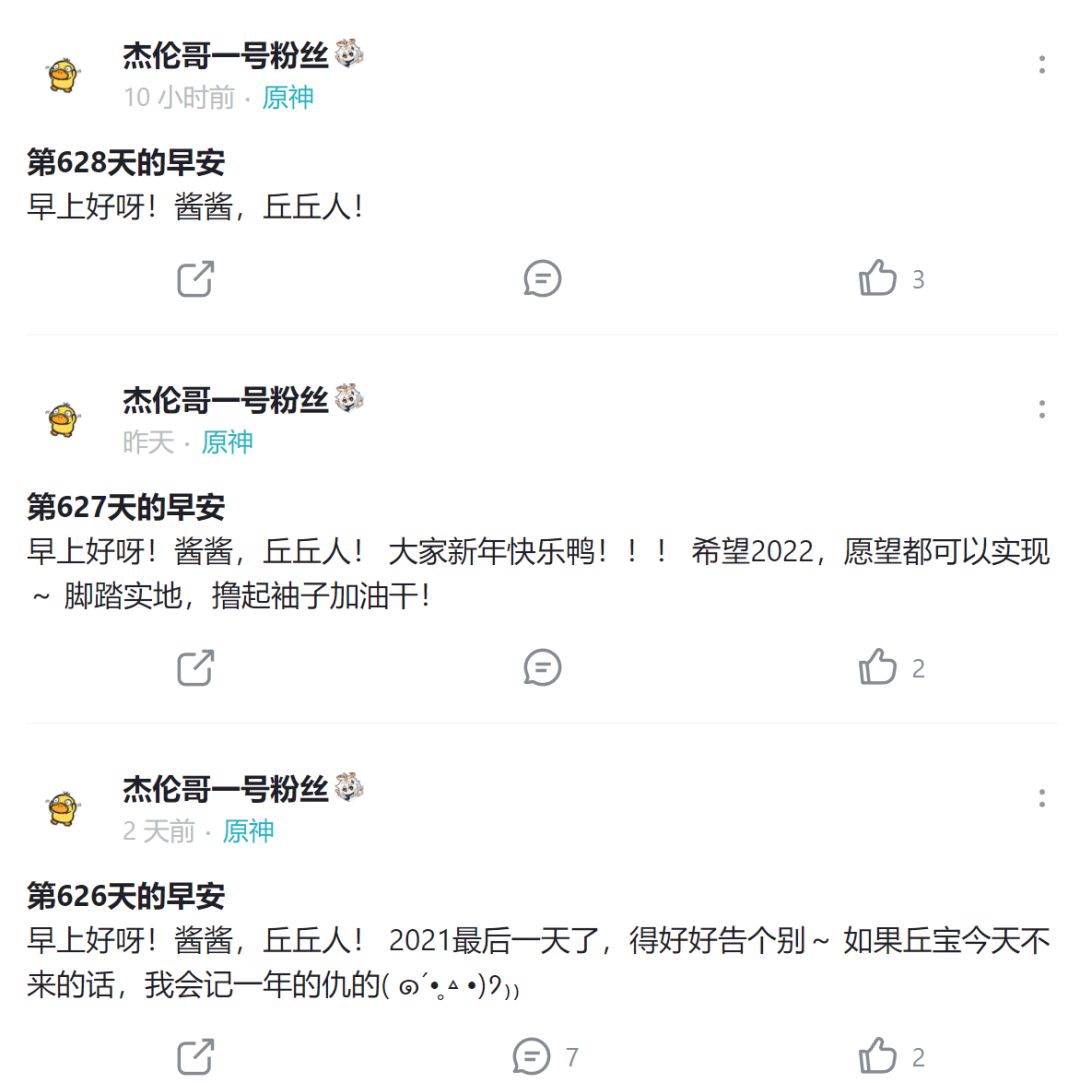The width and height of the screenshot is (1080, 1083).
Task: Open 原神 topic link on 昨天 post
Action: [227, 442]
